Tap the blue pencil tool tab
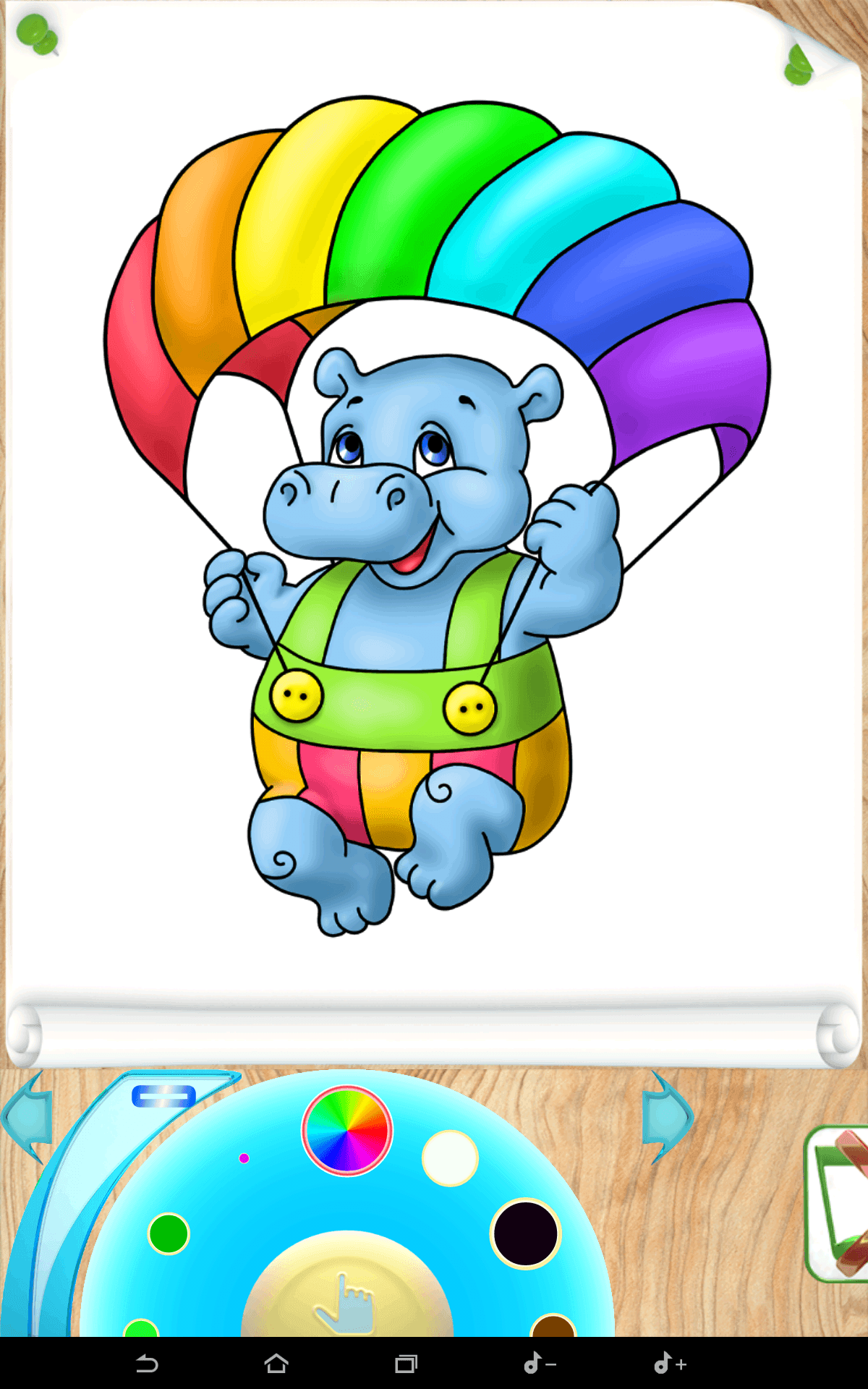This screenshot has width=868, height=1389. coord(163,1096)
